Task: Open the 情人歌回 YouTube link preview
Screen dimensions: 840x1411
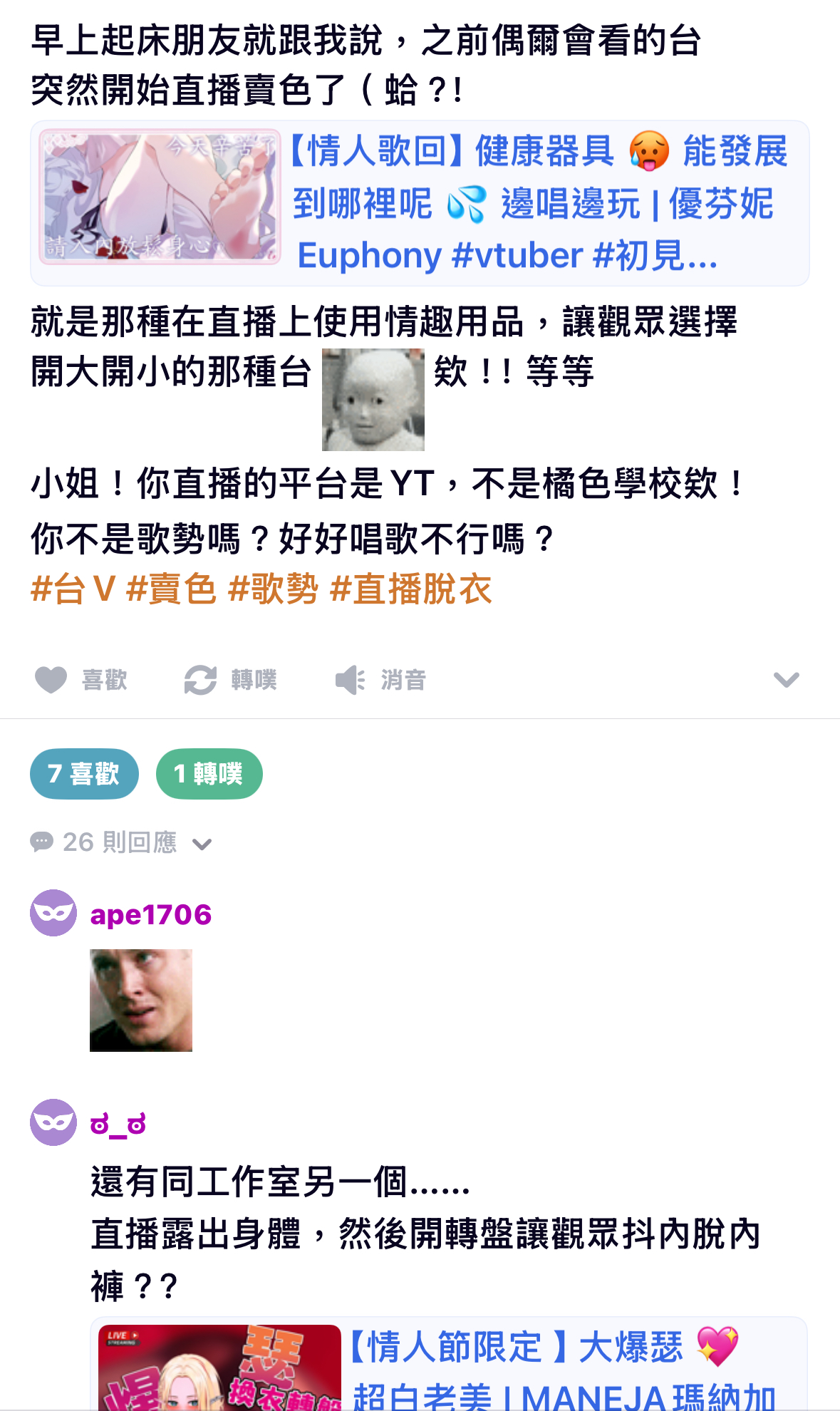Action: click(419, 203)
